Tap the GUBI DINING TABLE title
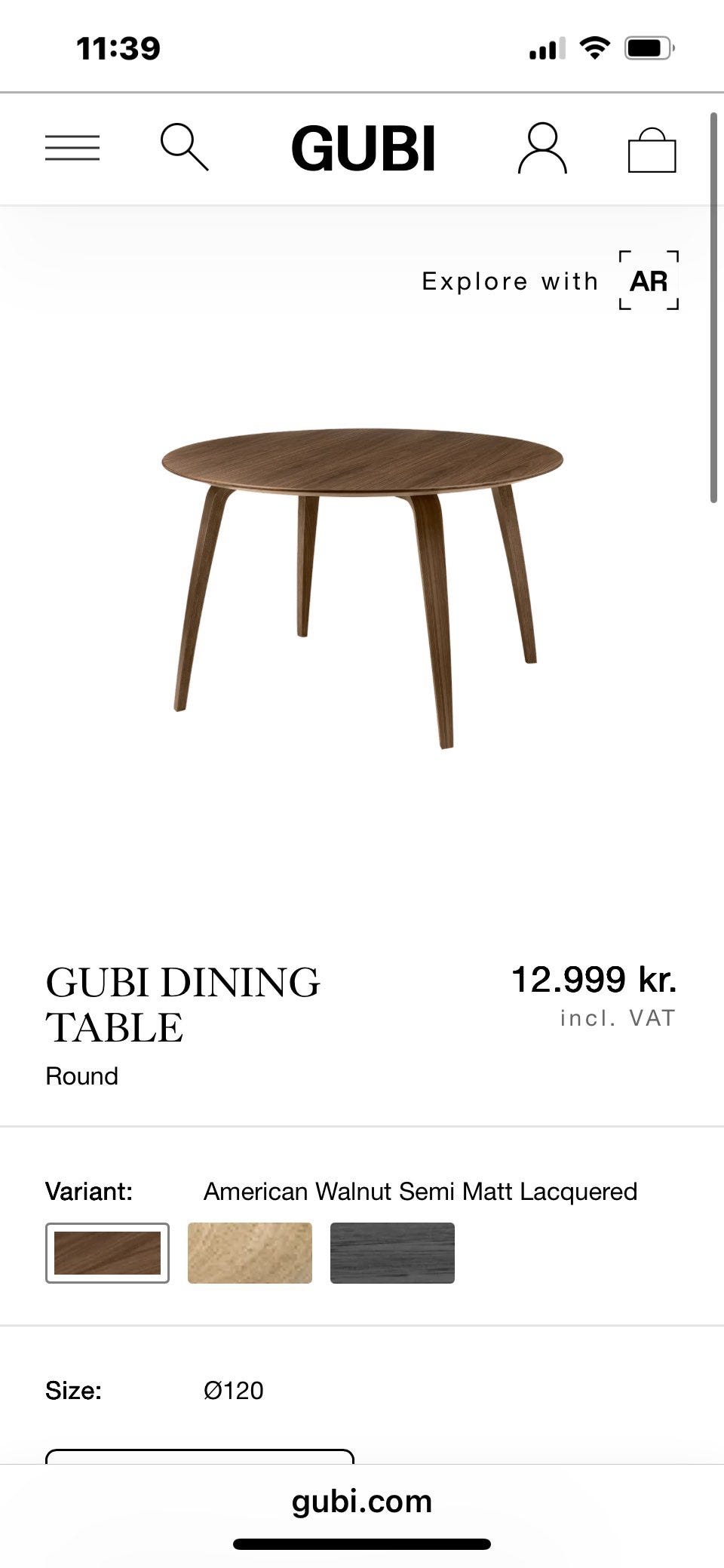Image resolution: width=724 pixels, height=1568 pixels. [x=183, y=1005]
